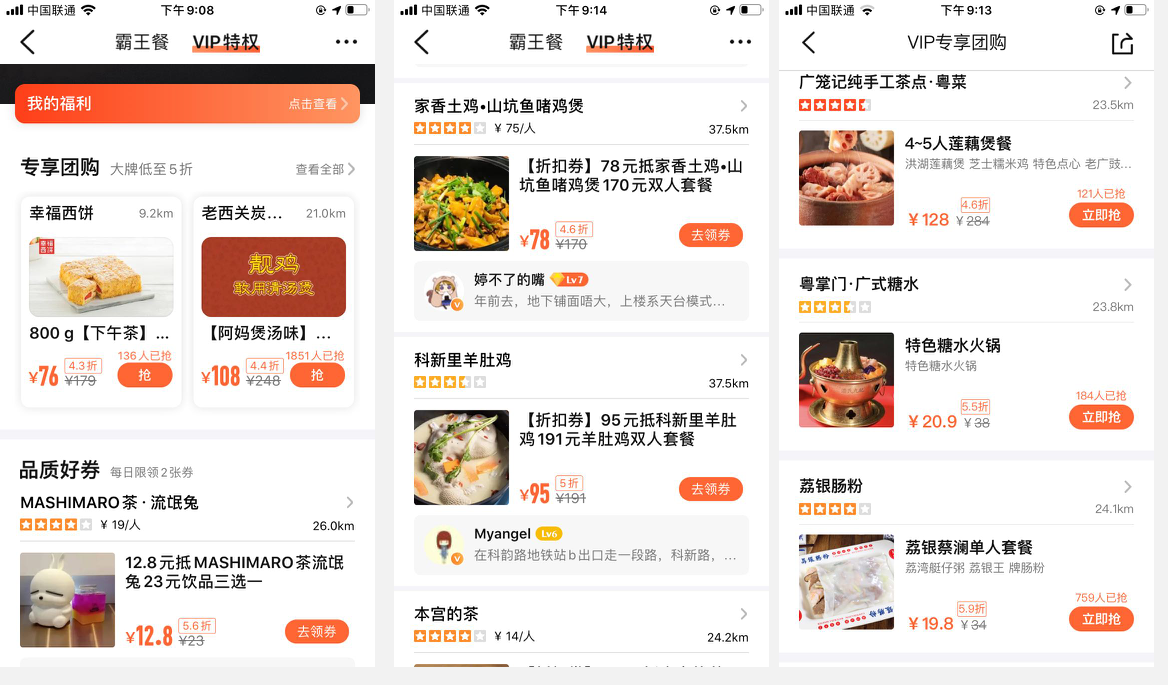Open the MASHIMARO茶·流氓兔 shop row
Screen dimensions: 1168x685
tap(187, 502)
